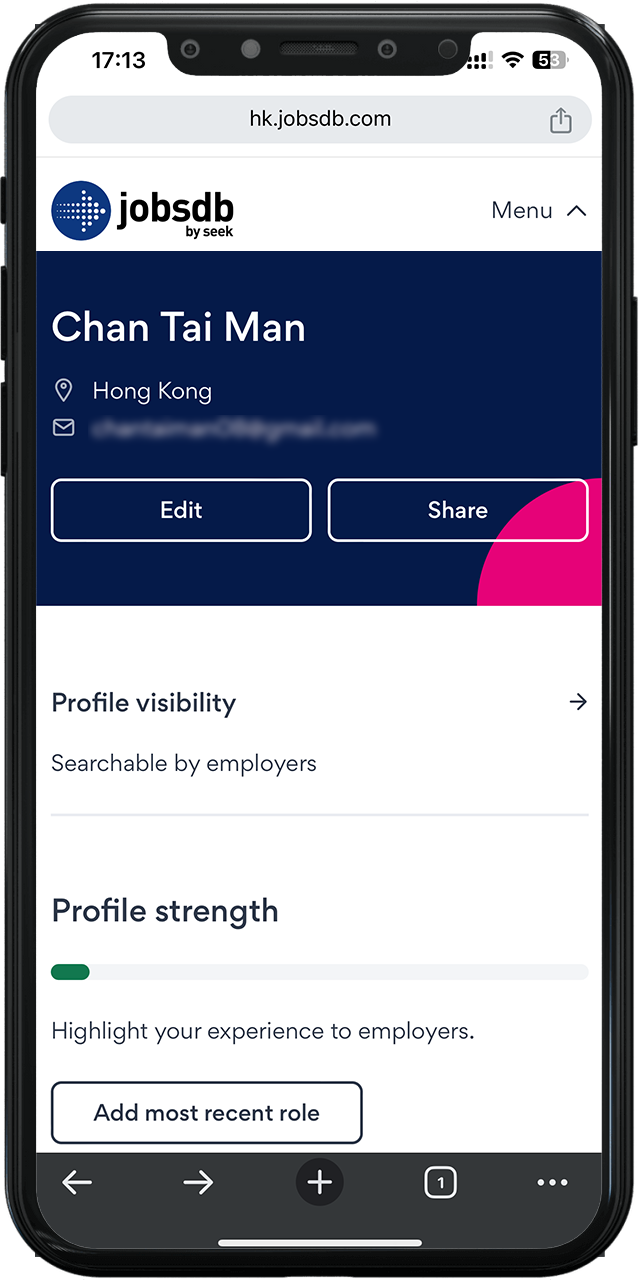Share the profile
Image resolution: width=640 pixels, height=1280 pixels.
pos(457,510)
